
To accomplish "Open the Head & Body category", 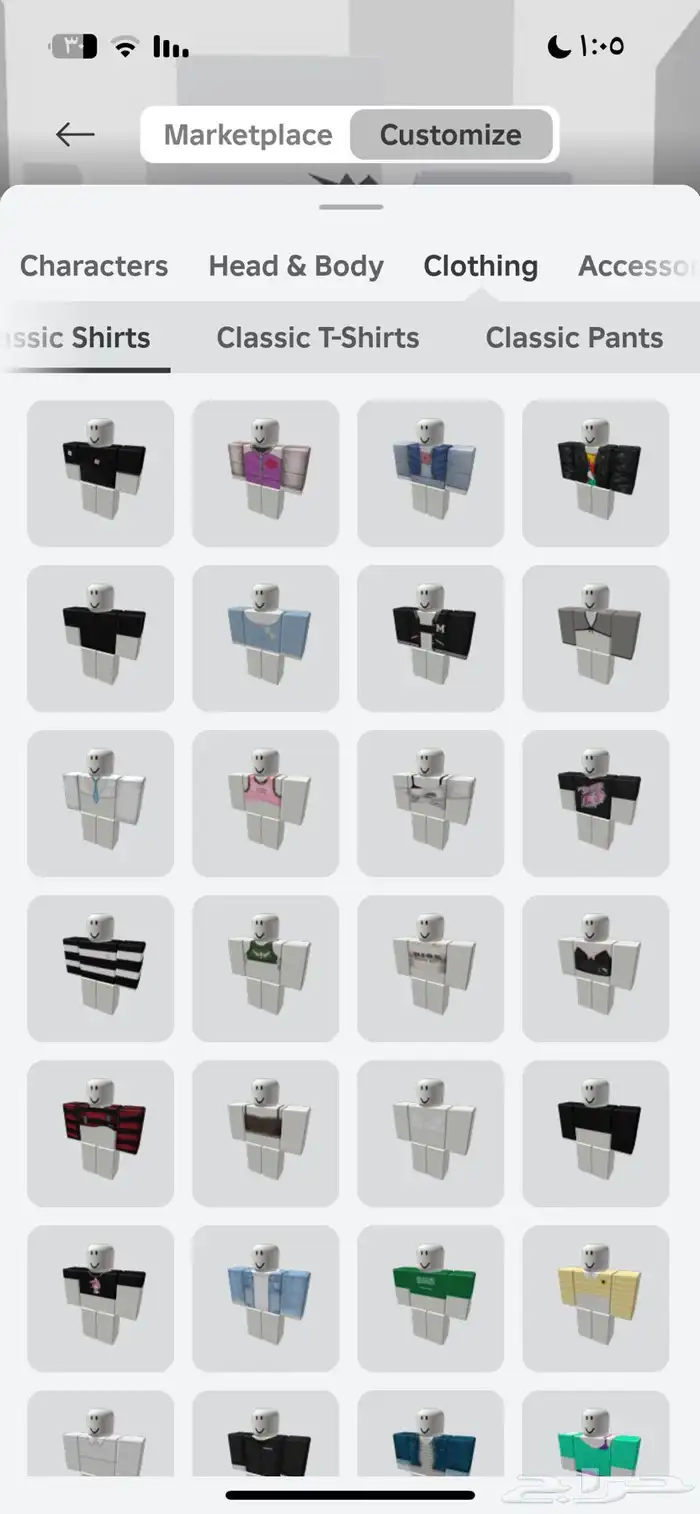I will [296, 266].
